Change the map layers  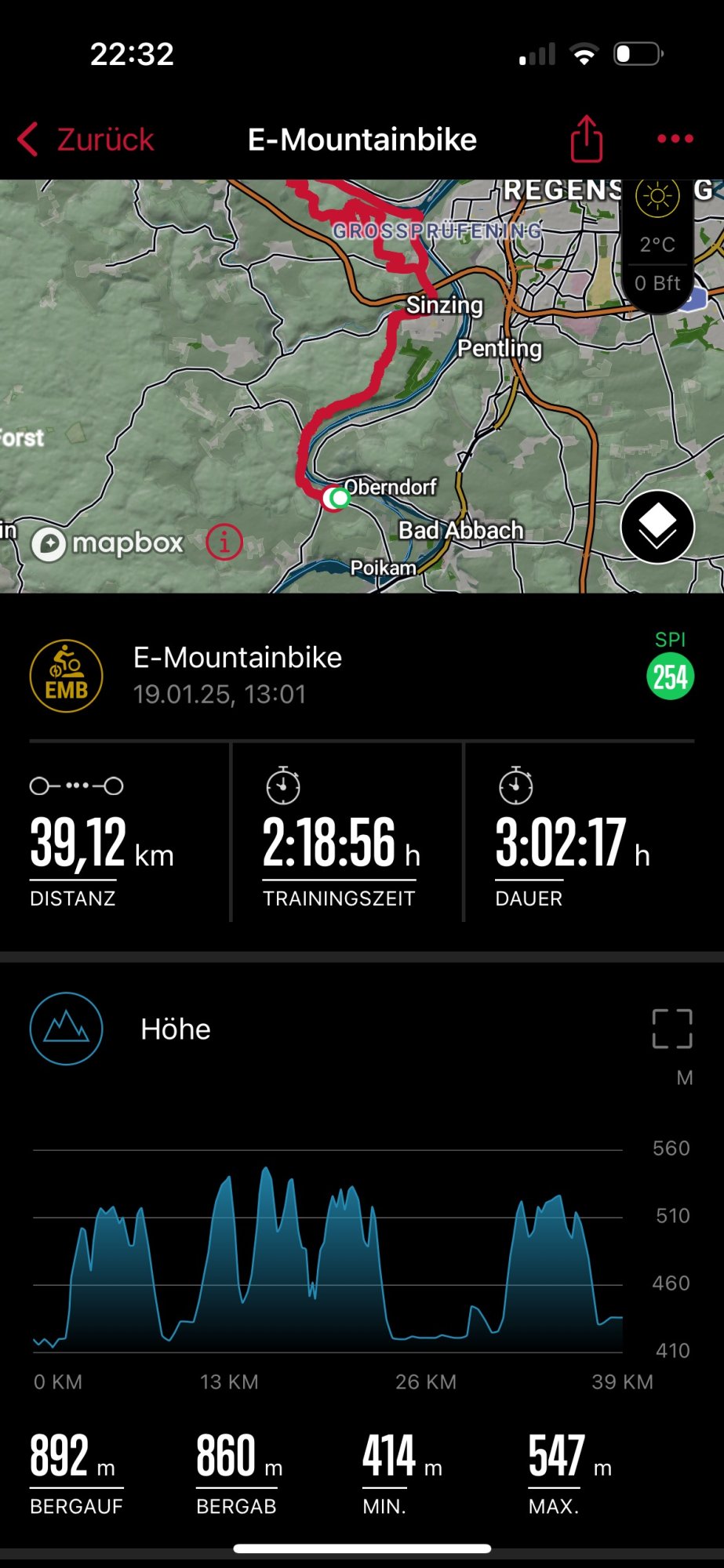(x=657, y=527)
